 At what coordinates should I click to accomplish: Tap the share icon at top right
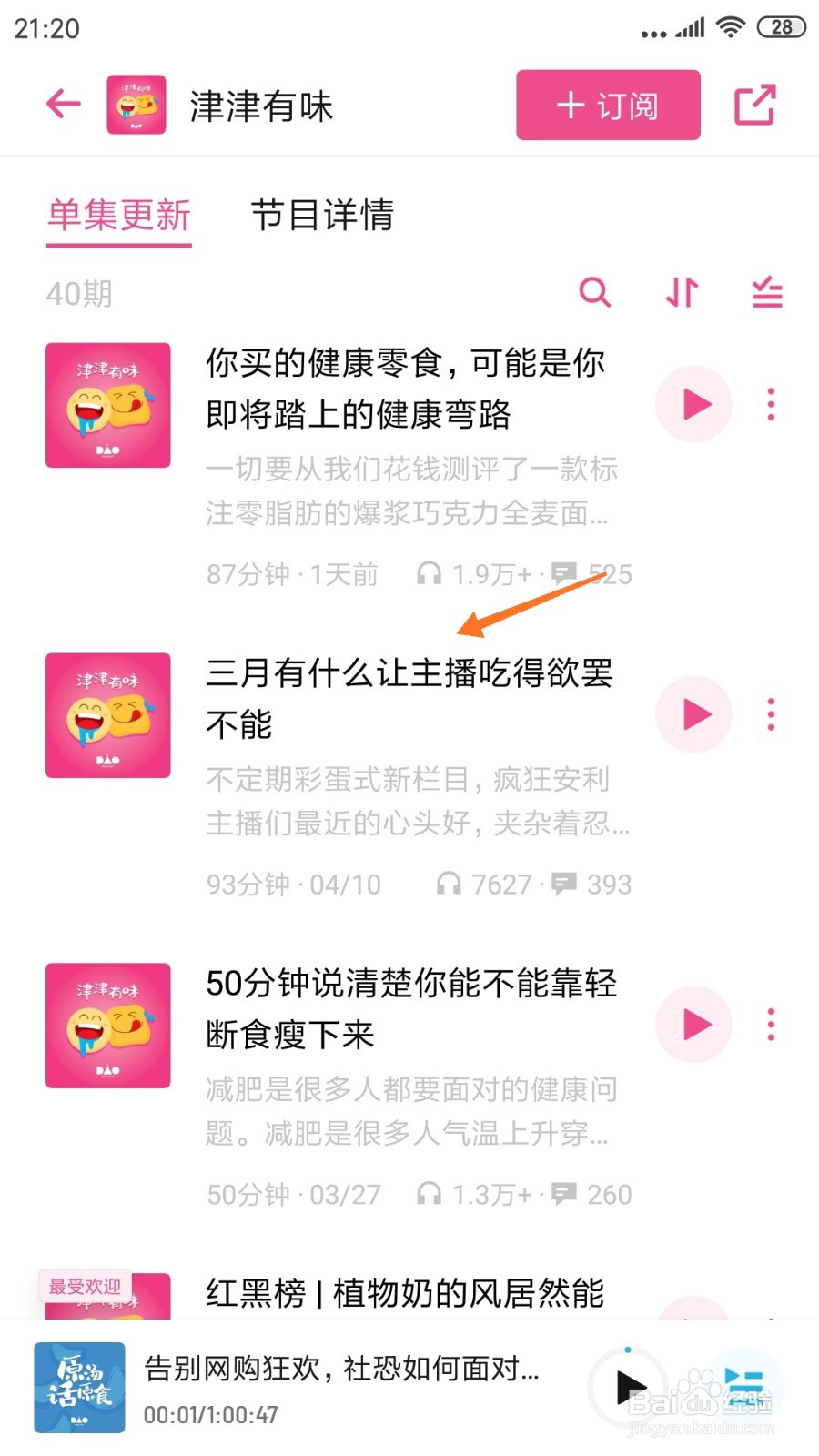(x=756, y=105)
